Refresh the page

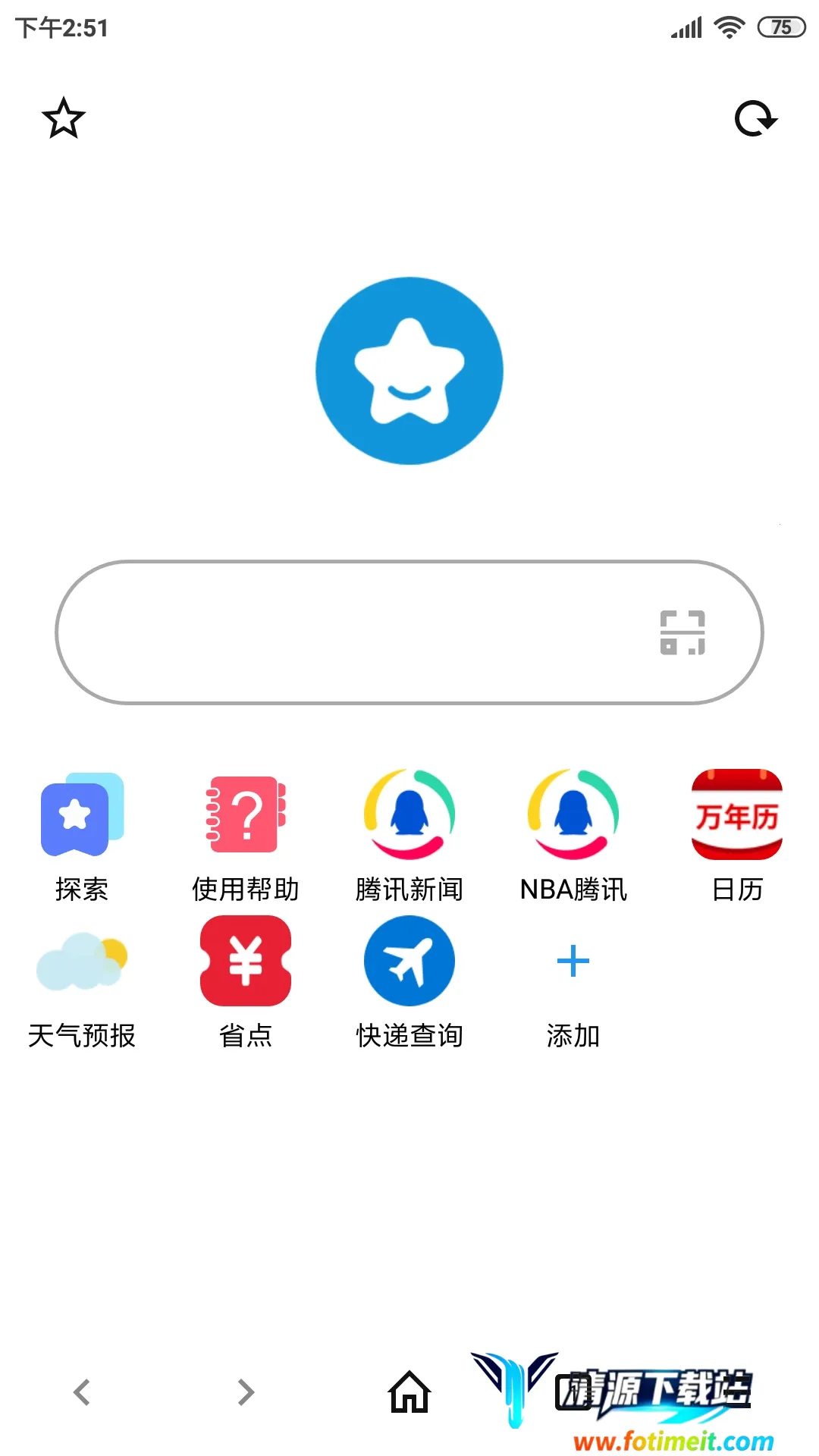756,119
